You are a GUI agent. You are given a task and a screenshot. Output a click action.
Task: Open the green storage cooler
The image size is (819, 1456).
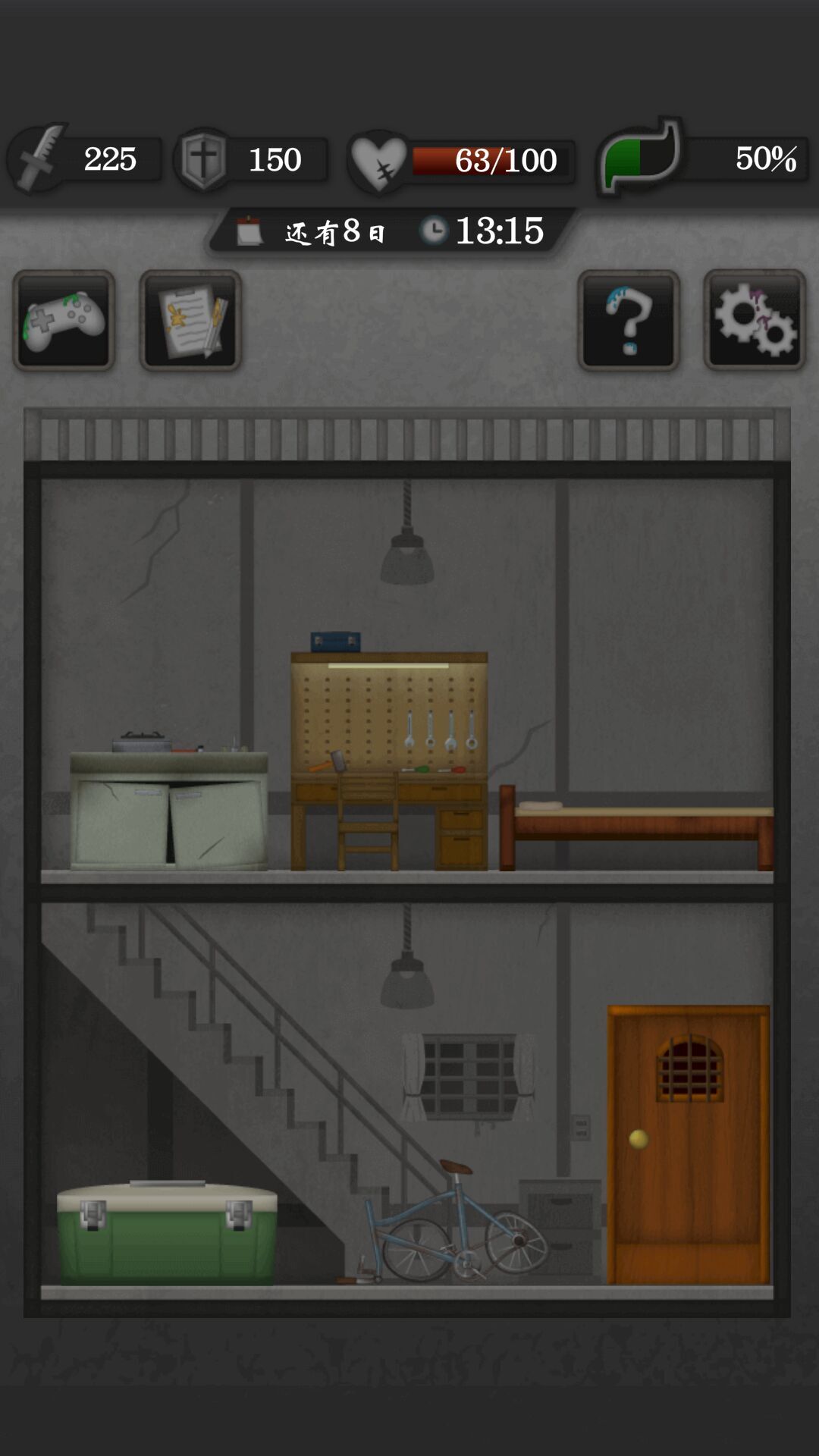click(168, 1232)
